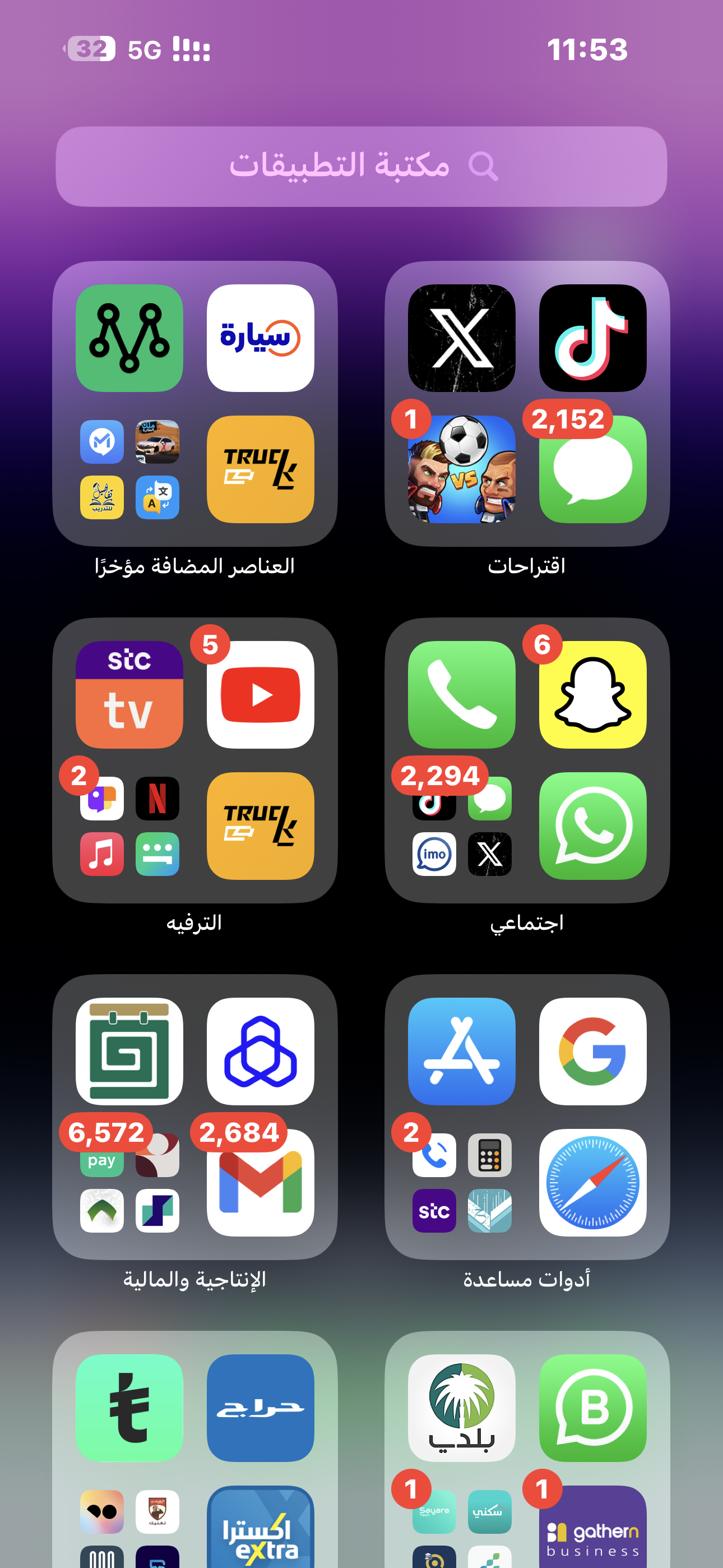Open TikTok from Suggestions
The width and height of the screenshot is (723, 1568).
[x=592, y=338]
